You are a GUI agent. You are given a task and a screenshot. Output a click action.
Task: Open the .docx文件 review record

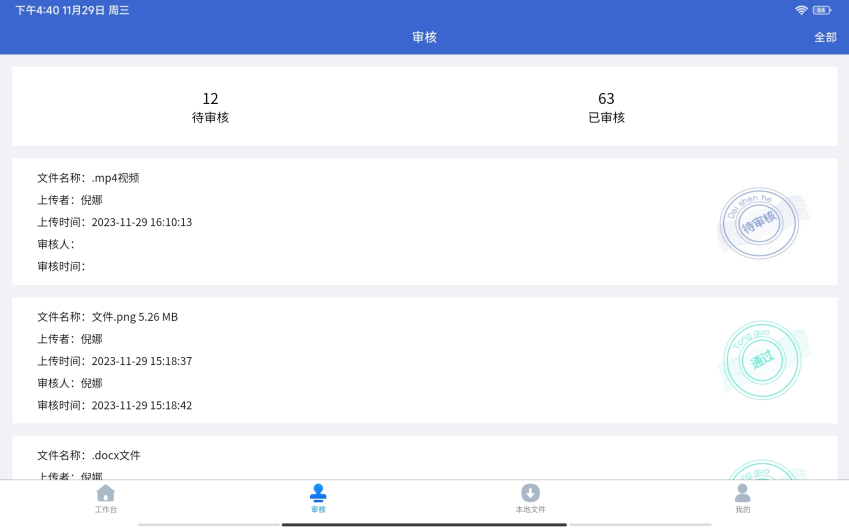(424, 459)
